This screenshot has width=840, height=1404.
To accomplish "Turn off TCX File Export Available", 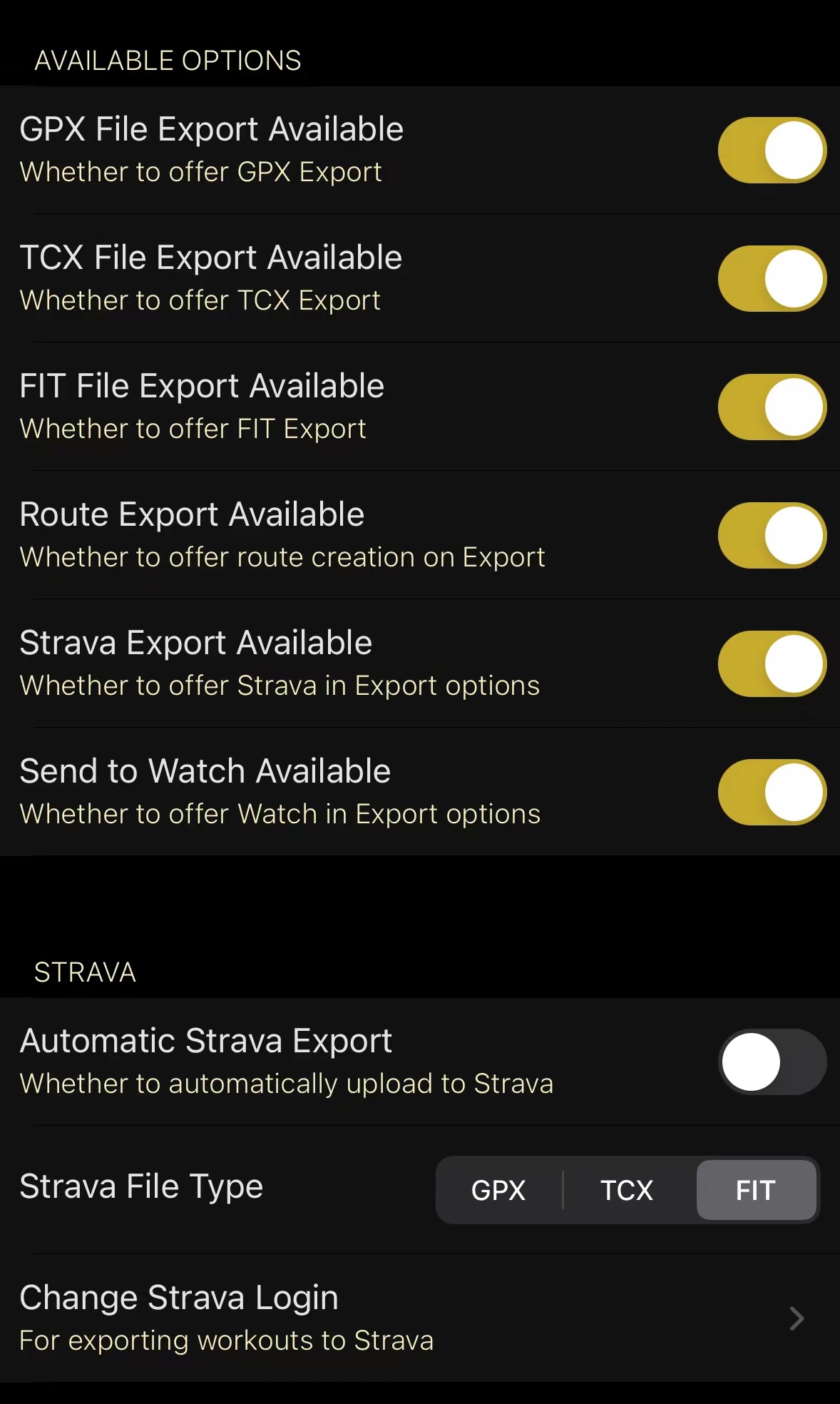I will point(772,279).
